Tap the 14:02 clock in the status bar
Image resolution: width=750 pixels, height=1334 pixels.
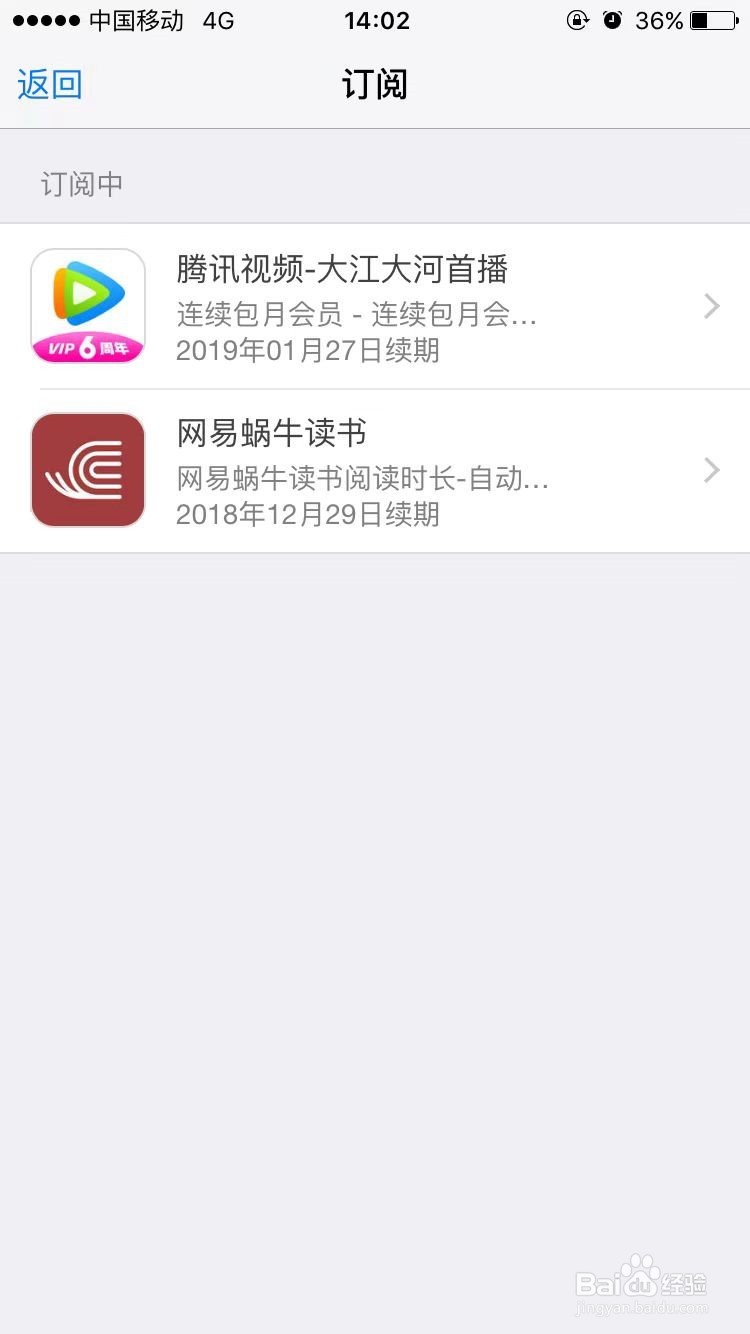[375, 20]
